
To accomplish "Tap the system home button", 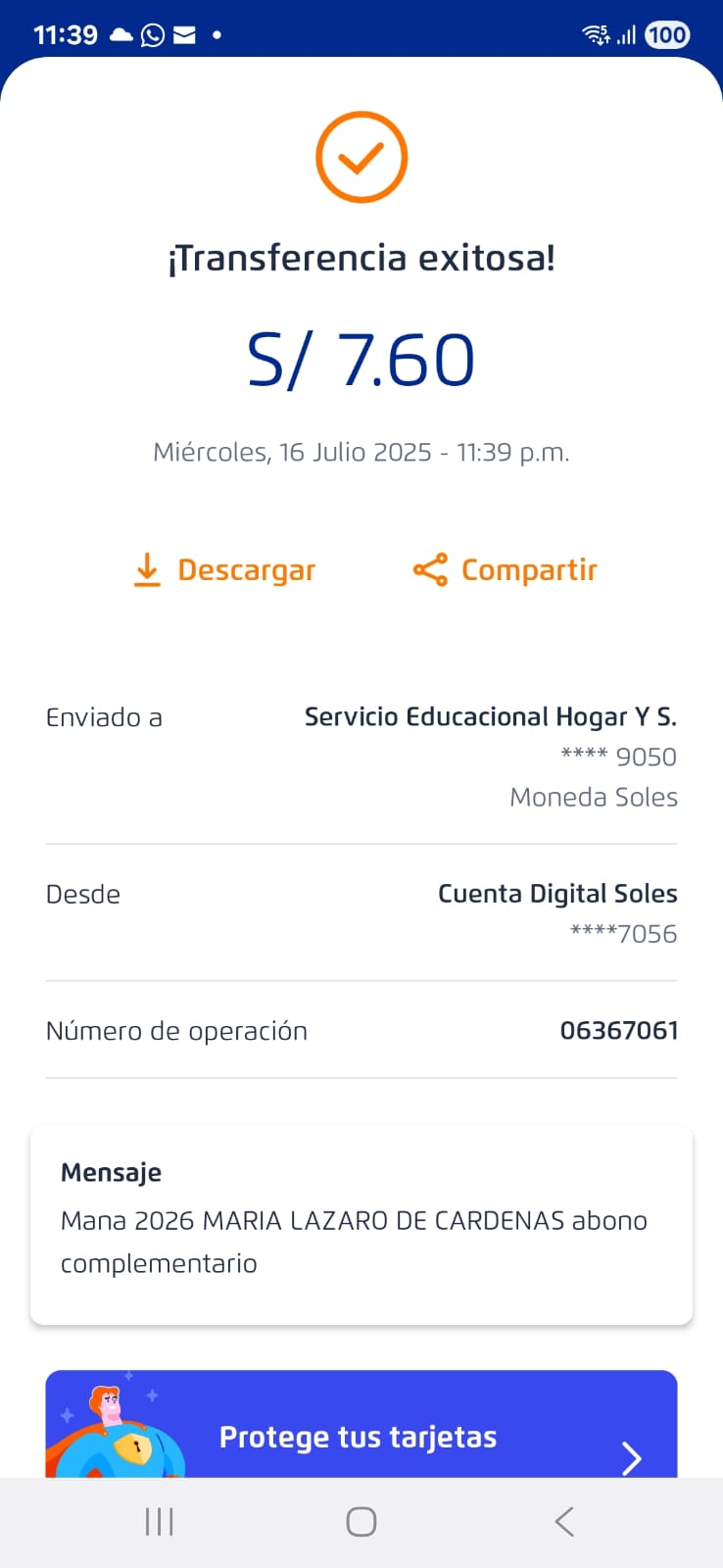I will point(361,1522).
